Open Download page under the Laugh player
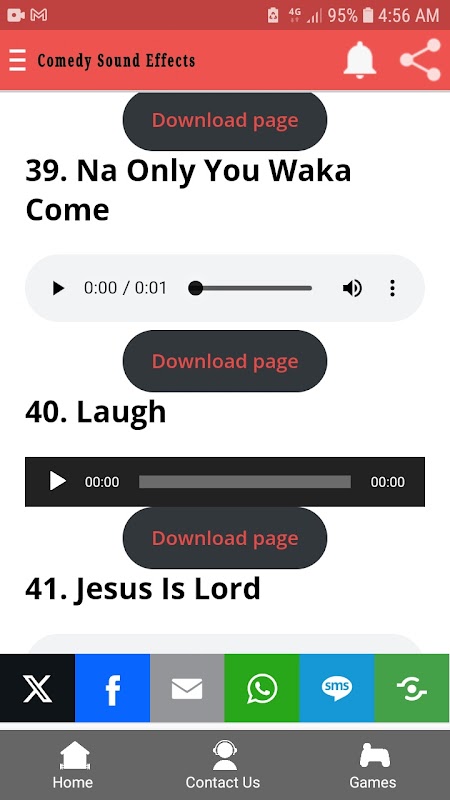The width and height of the screenshot is (450, 800). 225,538
